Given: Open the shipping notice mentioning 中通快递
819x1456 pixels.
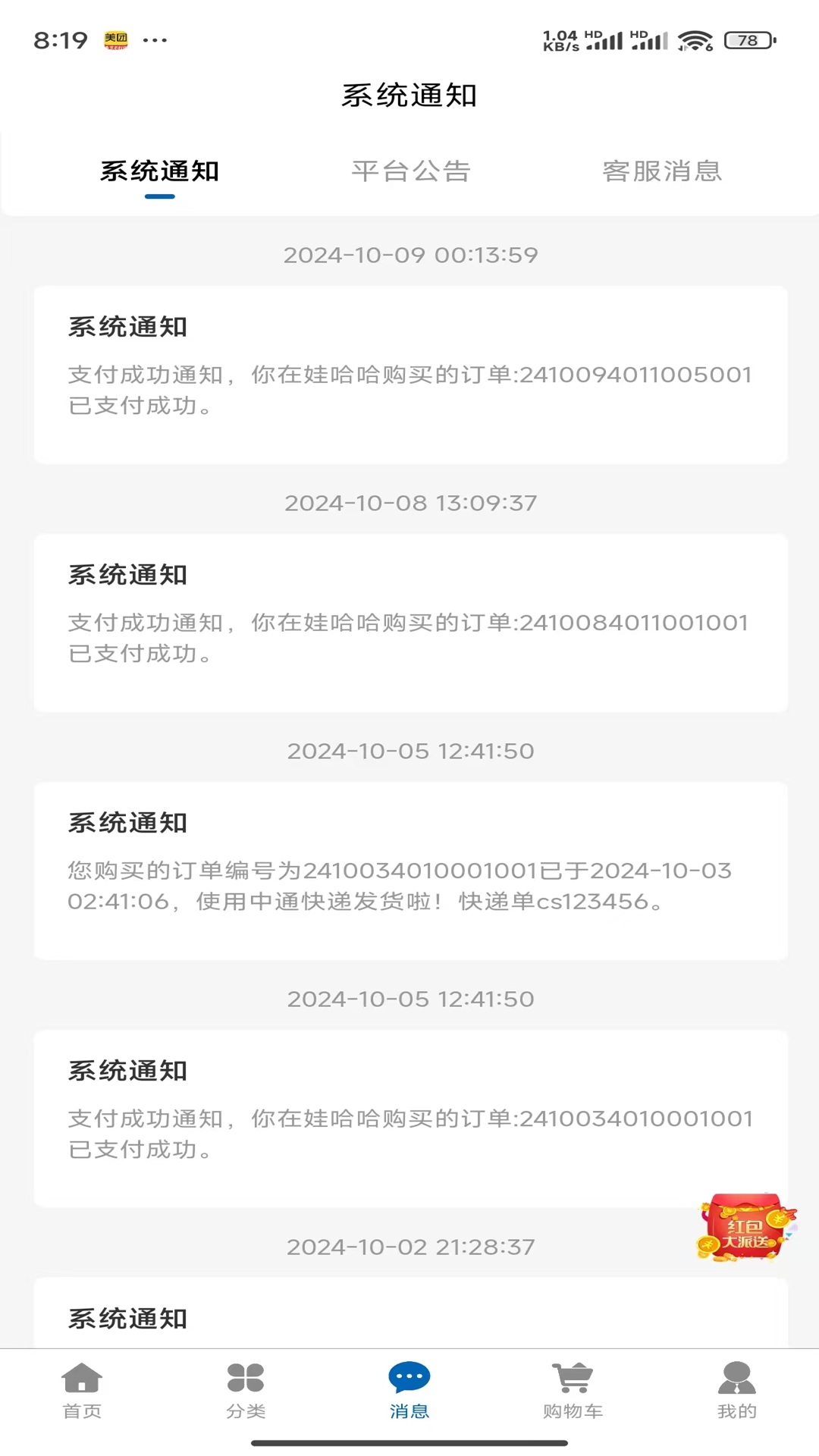Looking at the screenshot, I should coord(409,868).
